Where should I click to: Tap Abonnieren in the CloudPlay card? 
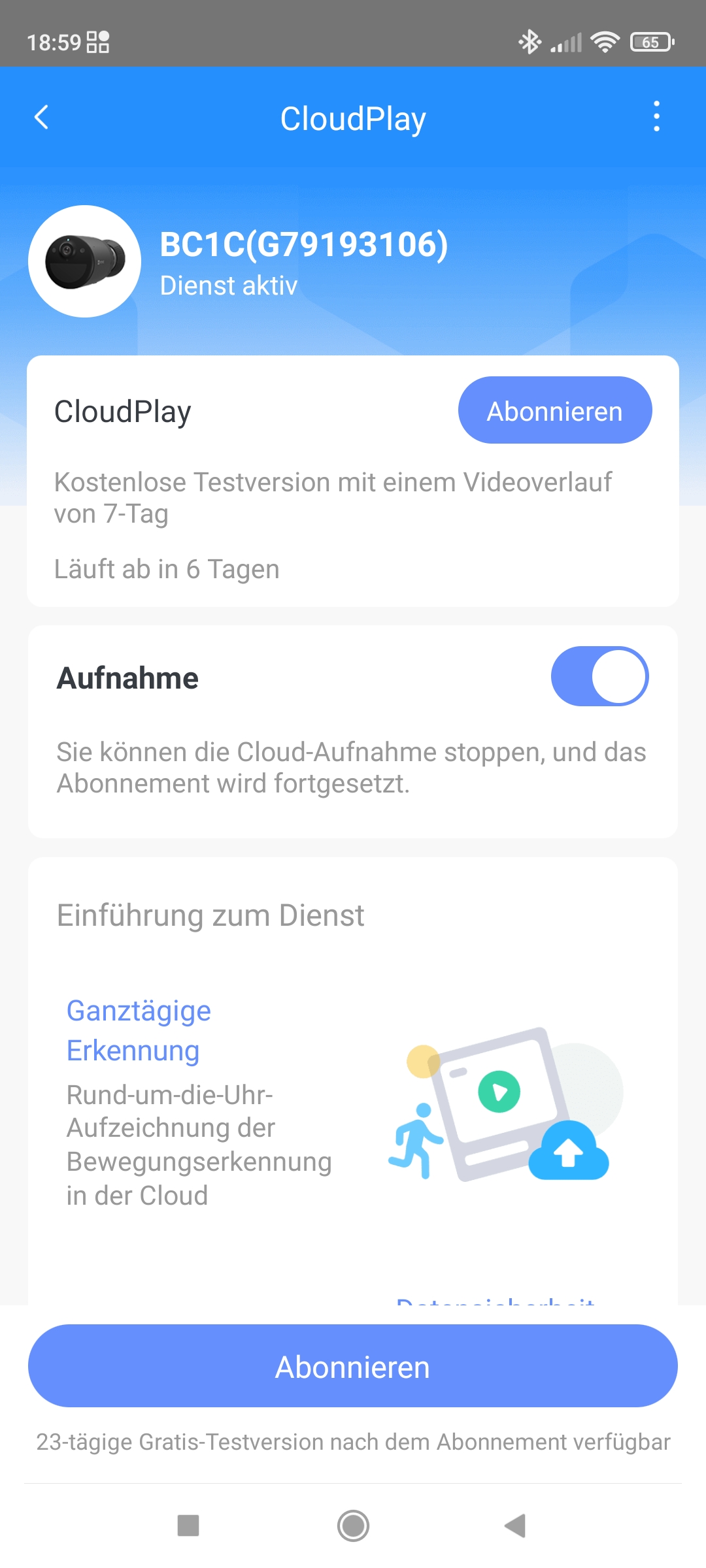pyautogui.click(x=554, y=410)
